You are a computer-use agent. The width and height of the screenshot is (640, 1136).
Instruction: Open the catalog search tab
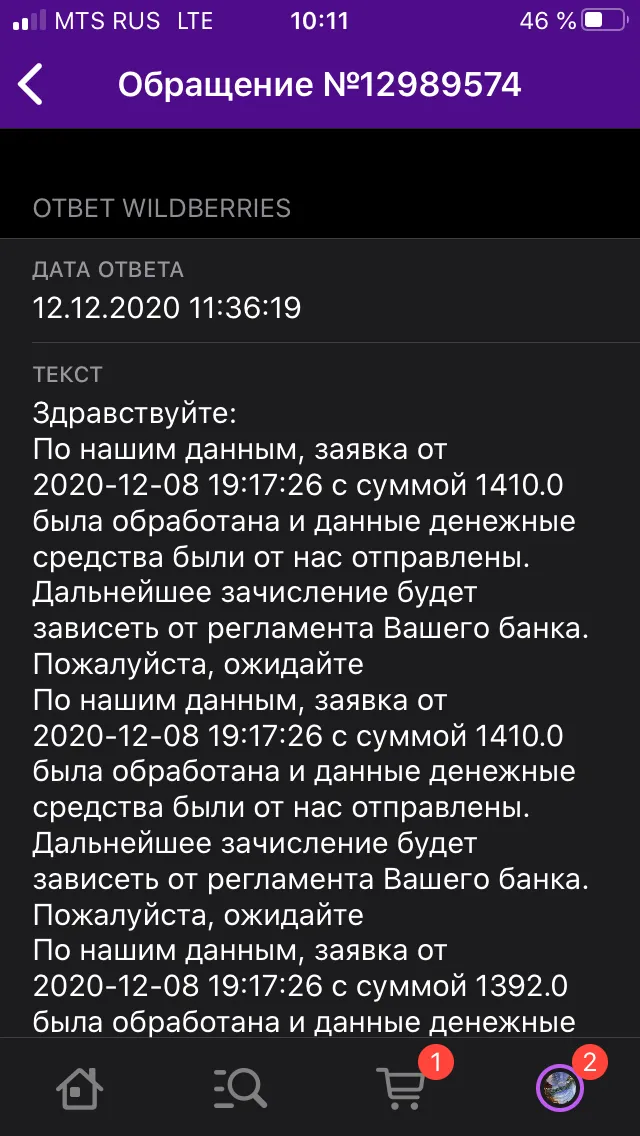point(240,1088)
